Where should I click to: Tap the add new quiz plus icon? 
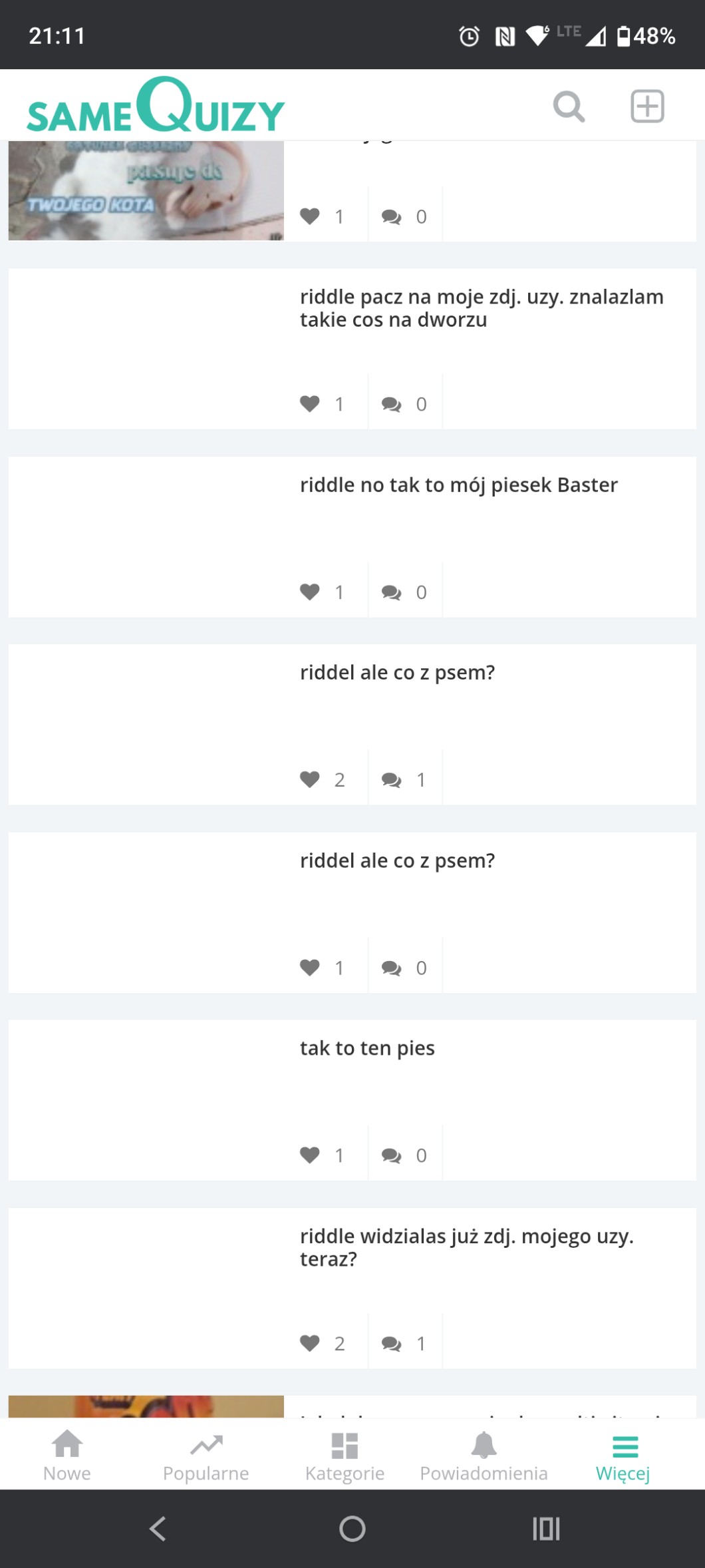pyautogui.click(x=647, y=106)
